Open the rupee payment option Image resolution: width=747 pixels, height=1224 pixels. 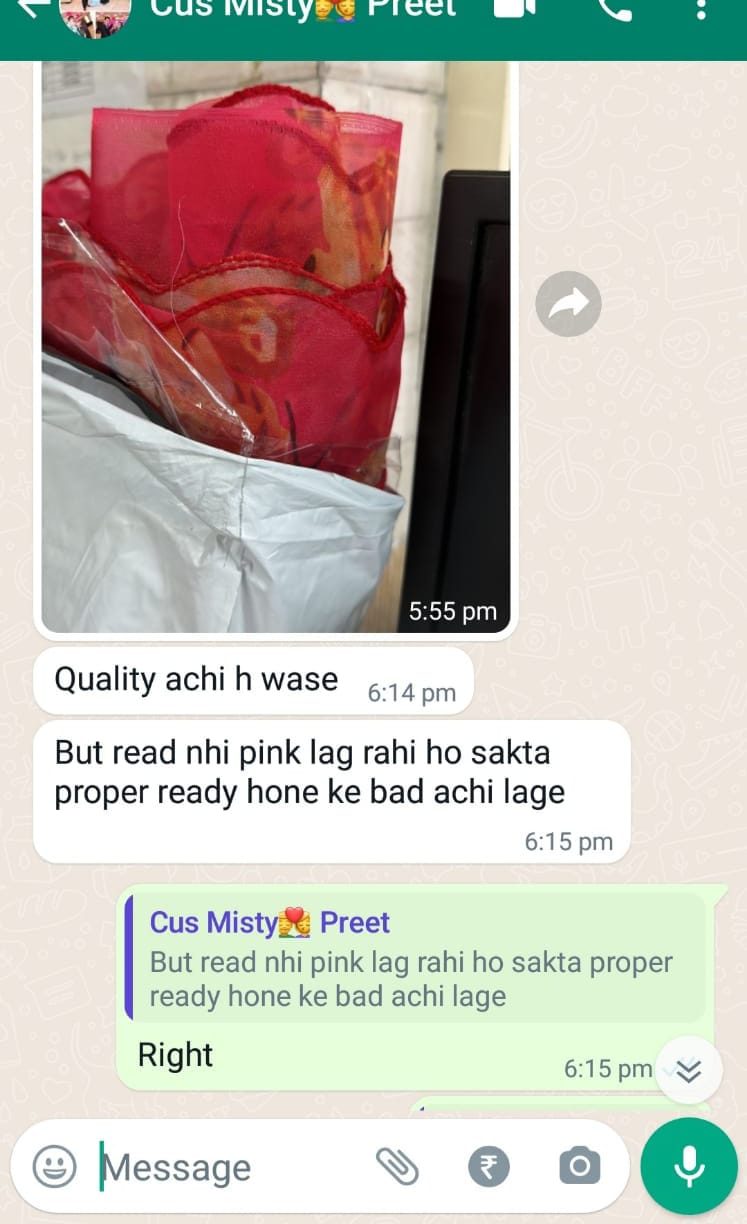489,1166
